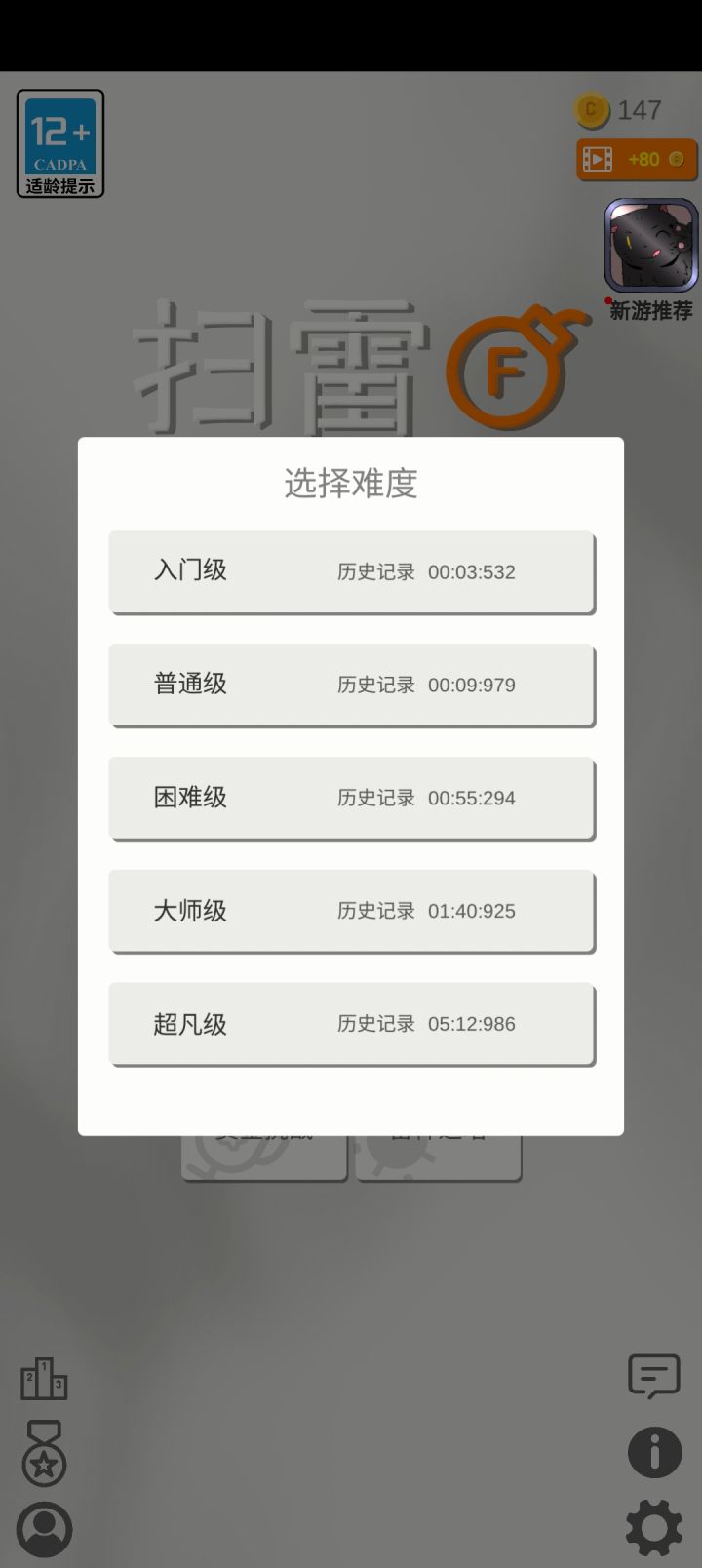Open feedback via the chat bubble icon
The height and width of the screenshot is (1568, 702).
tap(652, 1377)
